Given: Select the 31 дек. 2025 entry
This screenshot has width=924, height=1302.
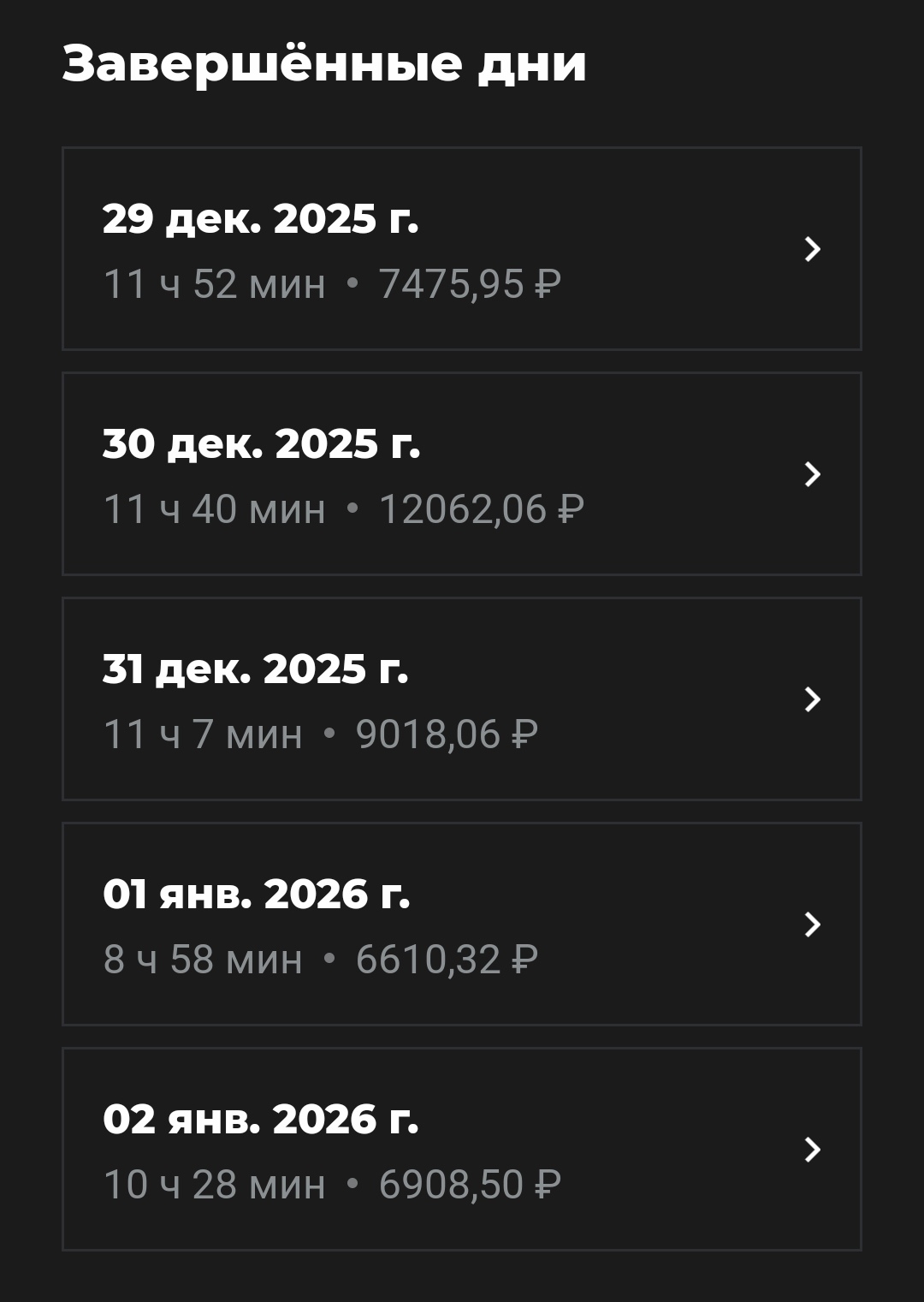Looking at the screenshot, I should (461, 699).
